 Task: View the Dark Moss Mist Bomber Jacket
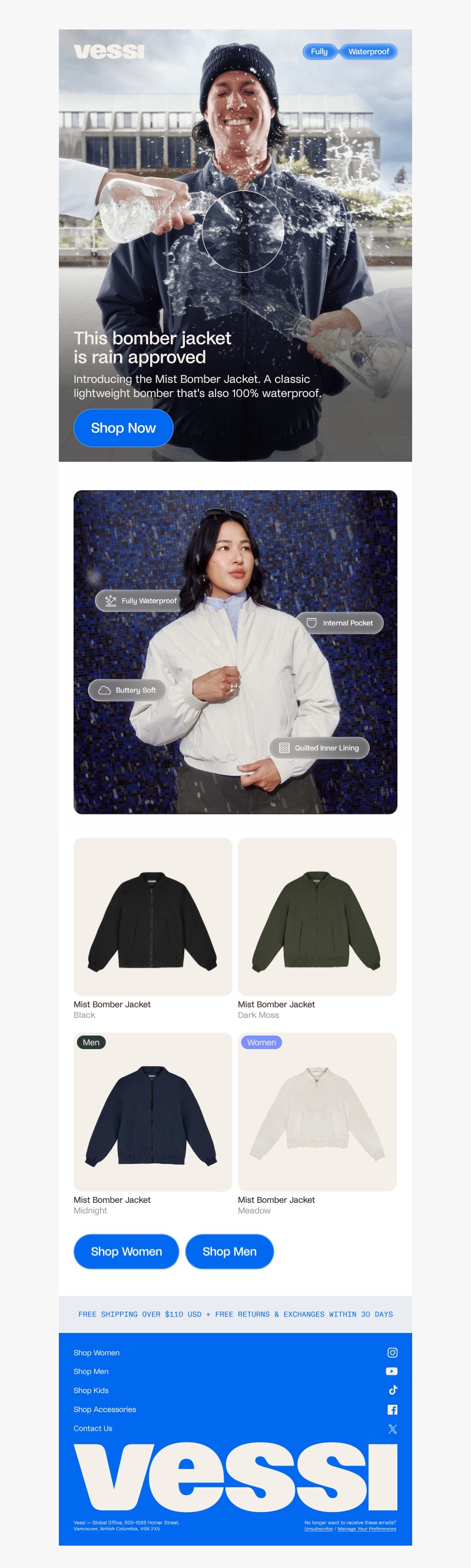tap(317, 916)
